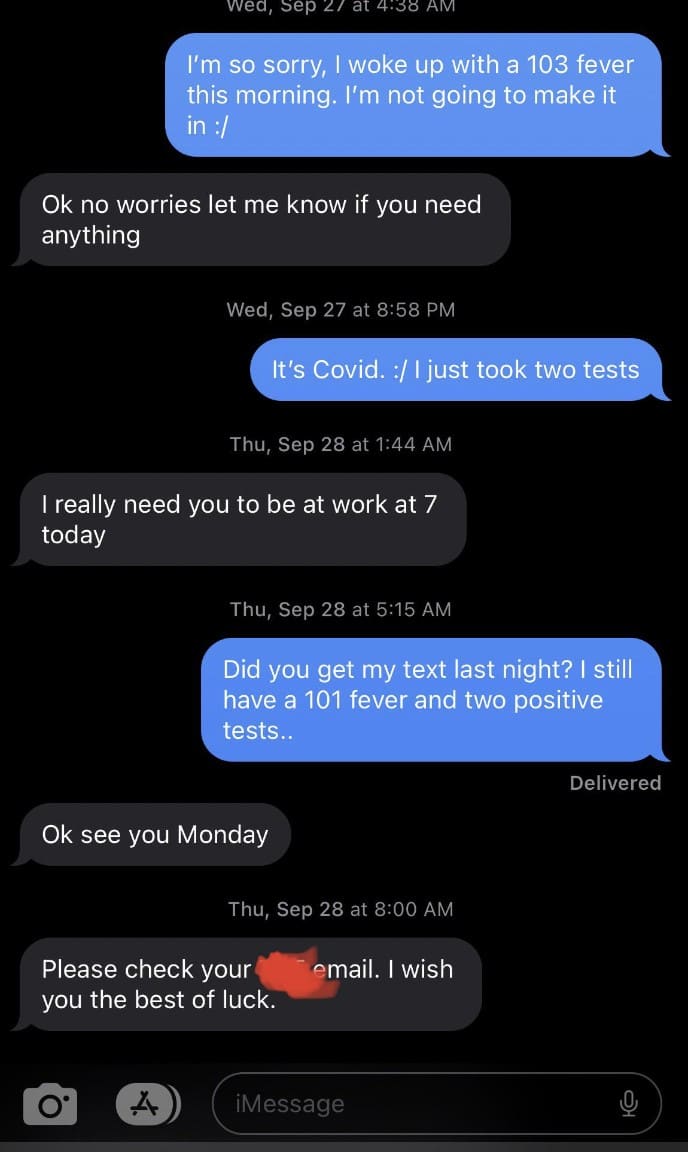
Task: Open the App Store apps drawer
Action: [148, 1104]
